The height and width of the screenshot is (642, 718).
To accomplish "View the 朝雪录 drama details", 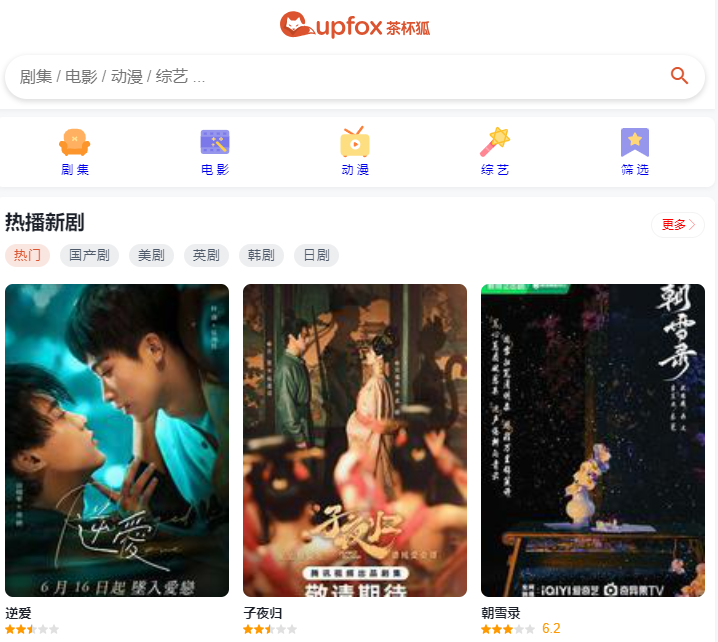I will coord(593,440).
